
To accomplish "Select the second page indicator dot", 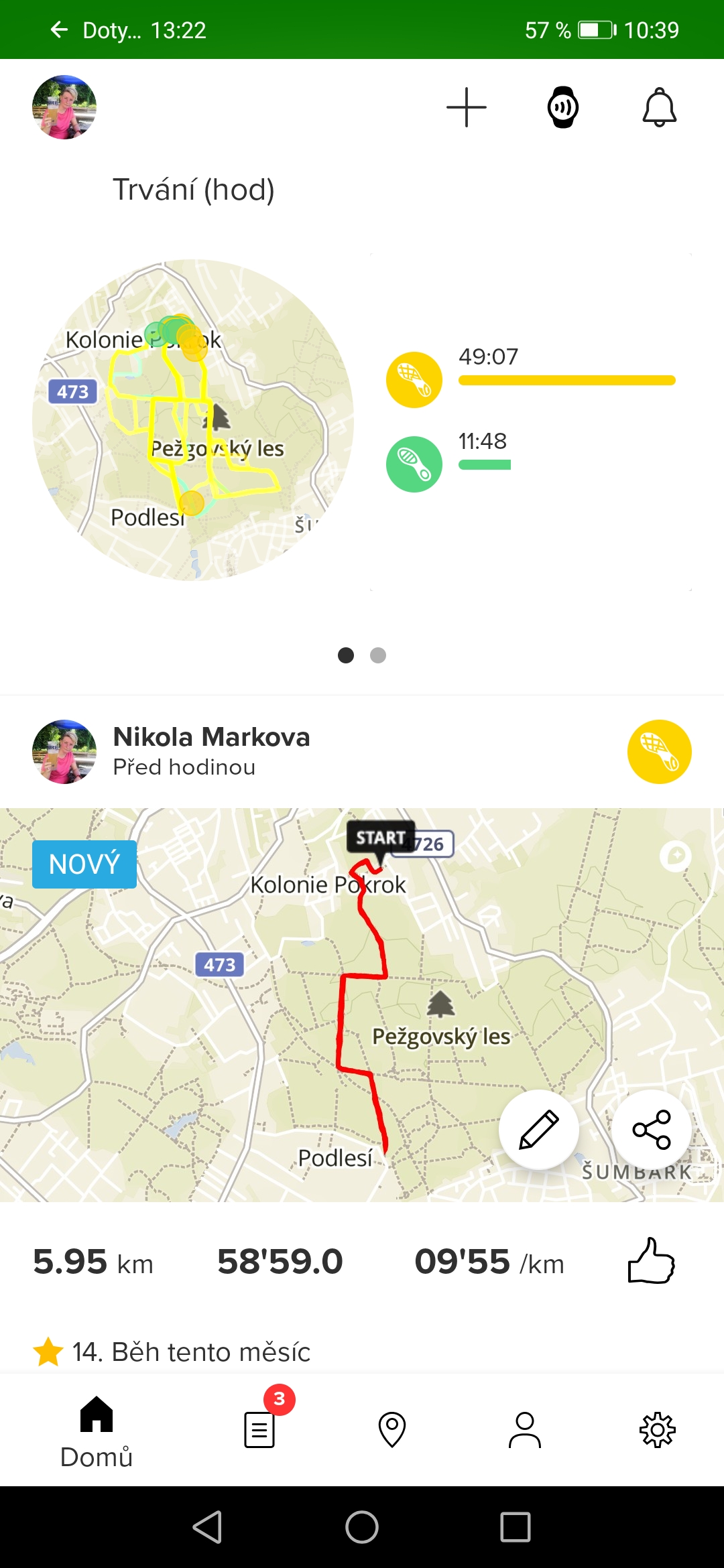I will [x=378, y=655].
